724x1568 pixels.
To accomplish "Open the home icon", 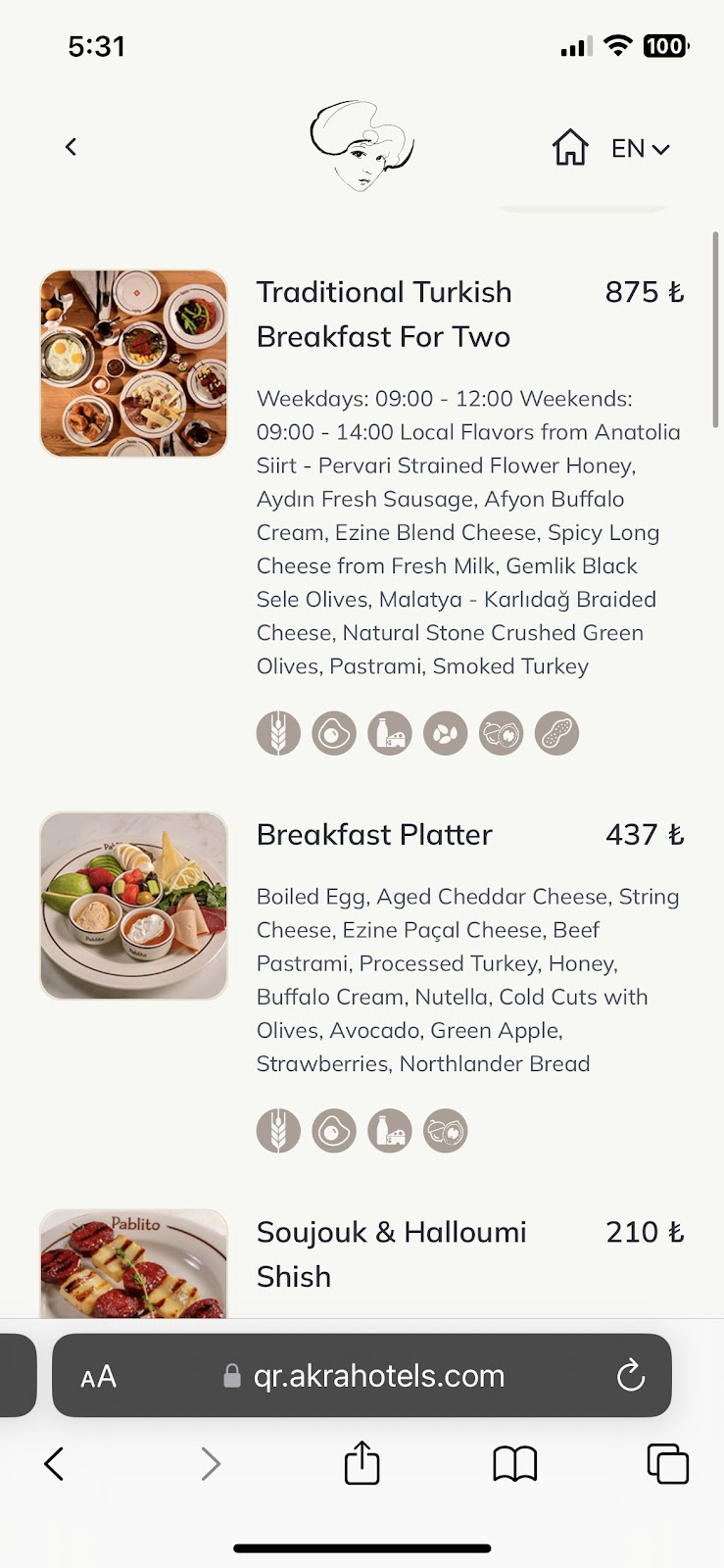I will pos(570,148).
